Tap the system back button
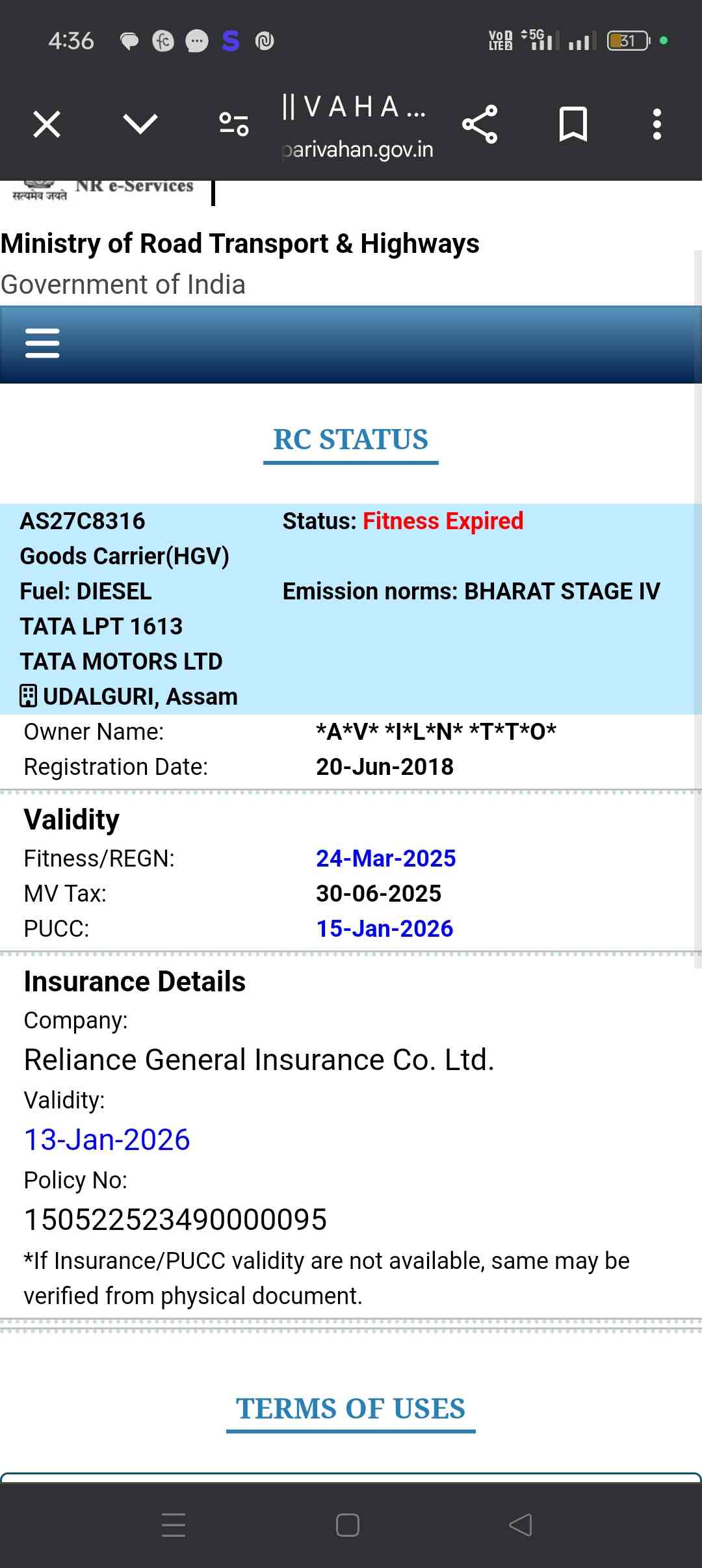Screen dimensions: 702x1568 coord(521,1524)
